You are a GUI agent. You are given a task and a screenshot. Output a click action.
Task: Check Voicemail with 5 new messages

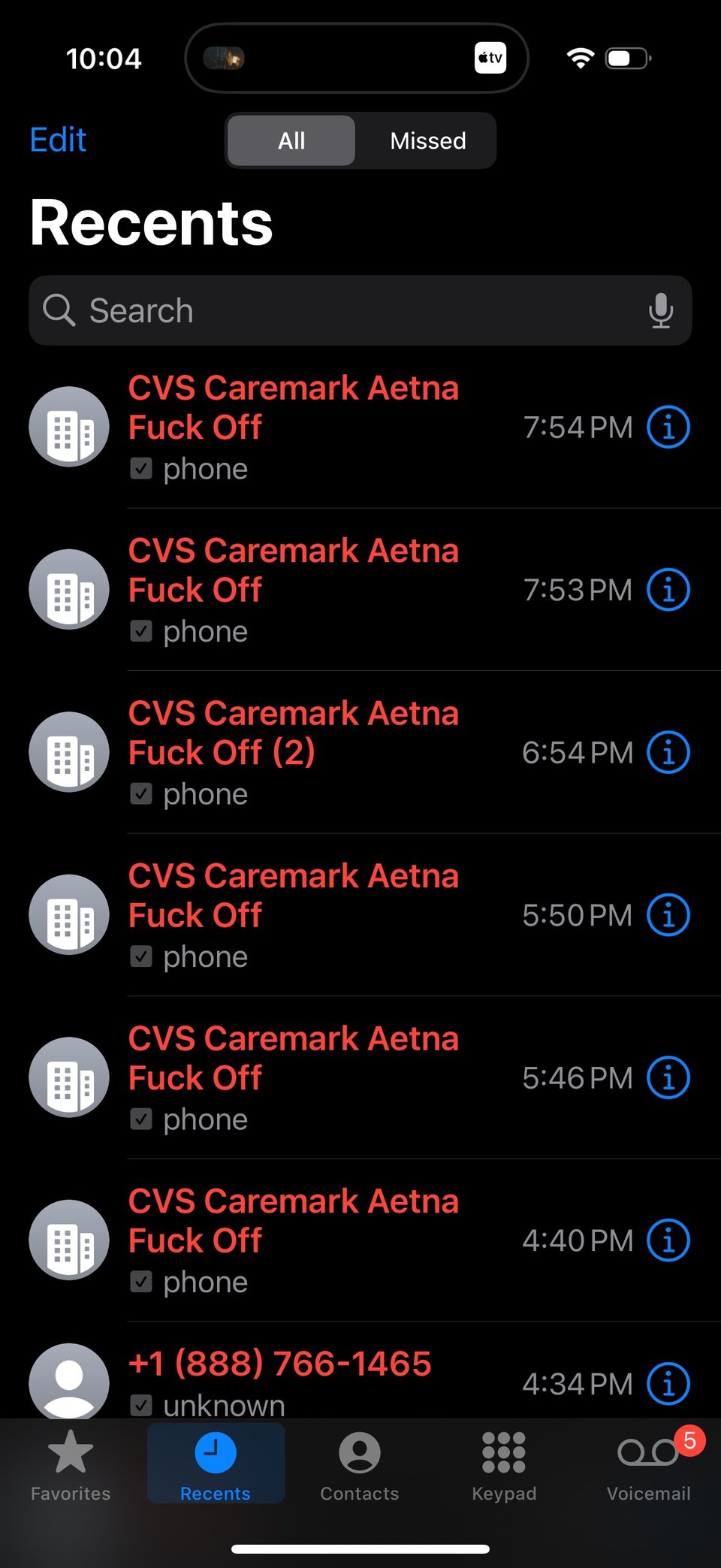(648, 1465)
